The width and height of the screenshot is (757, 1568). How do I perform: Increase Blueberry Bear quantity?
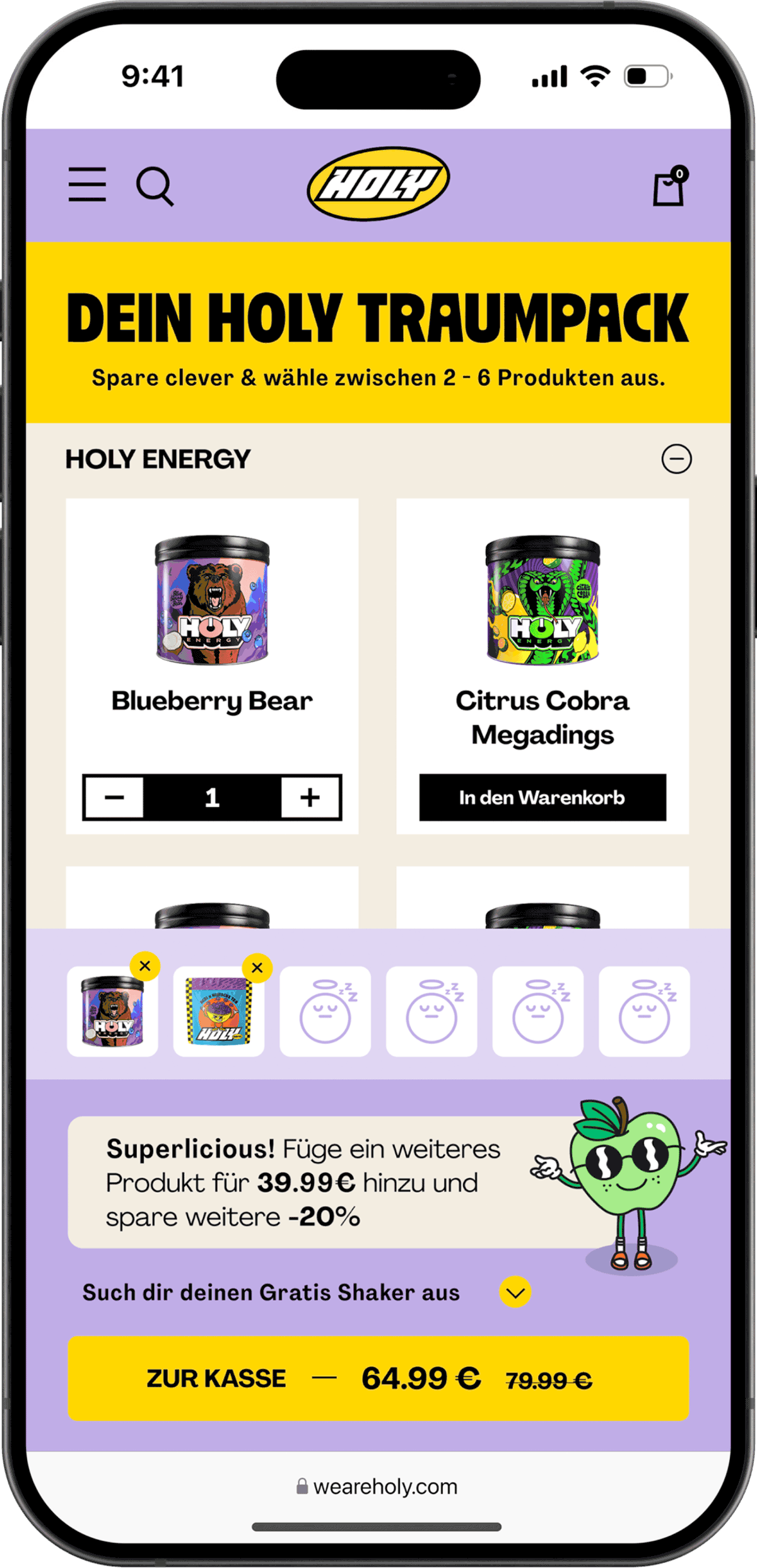click(x=310, y=798)
